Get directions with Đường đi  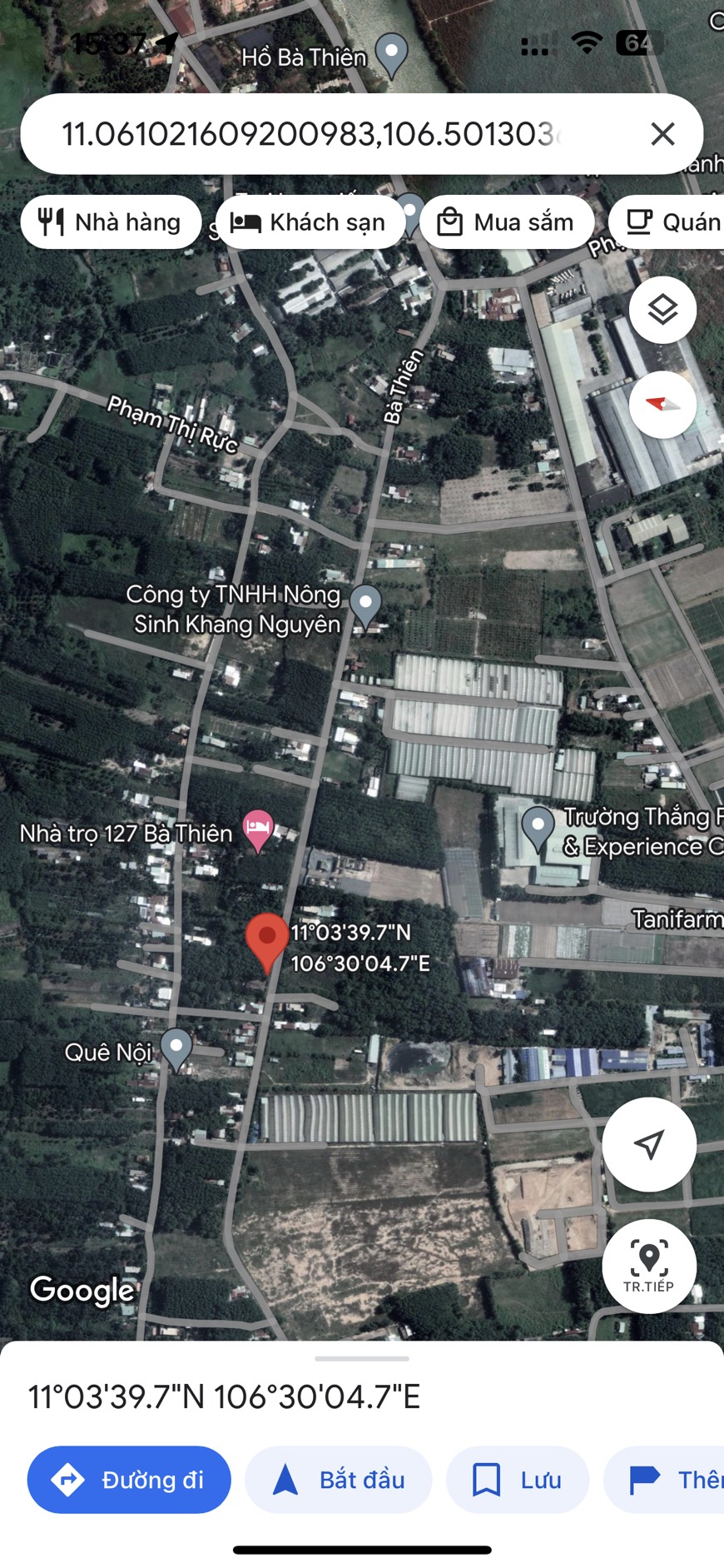[x=129, y=1480]
